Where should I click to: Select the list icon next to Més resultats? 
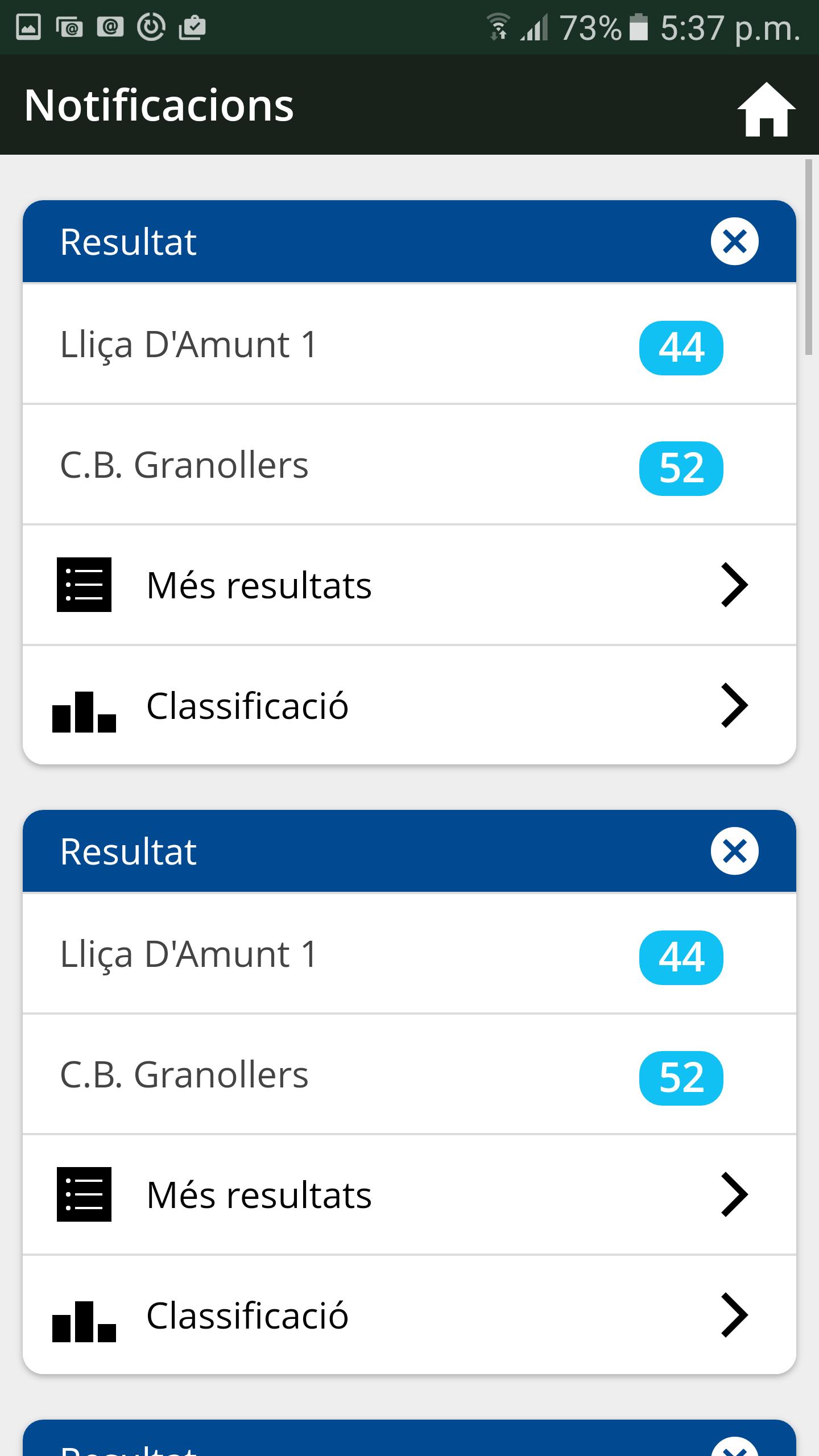(84, 584)
